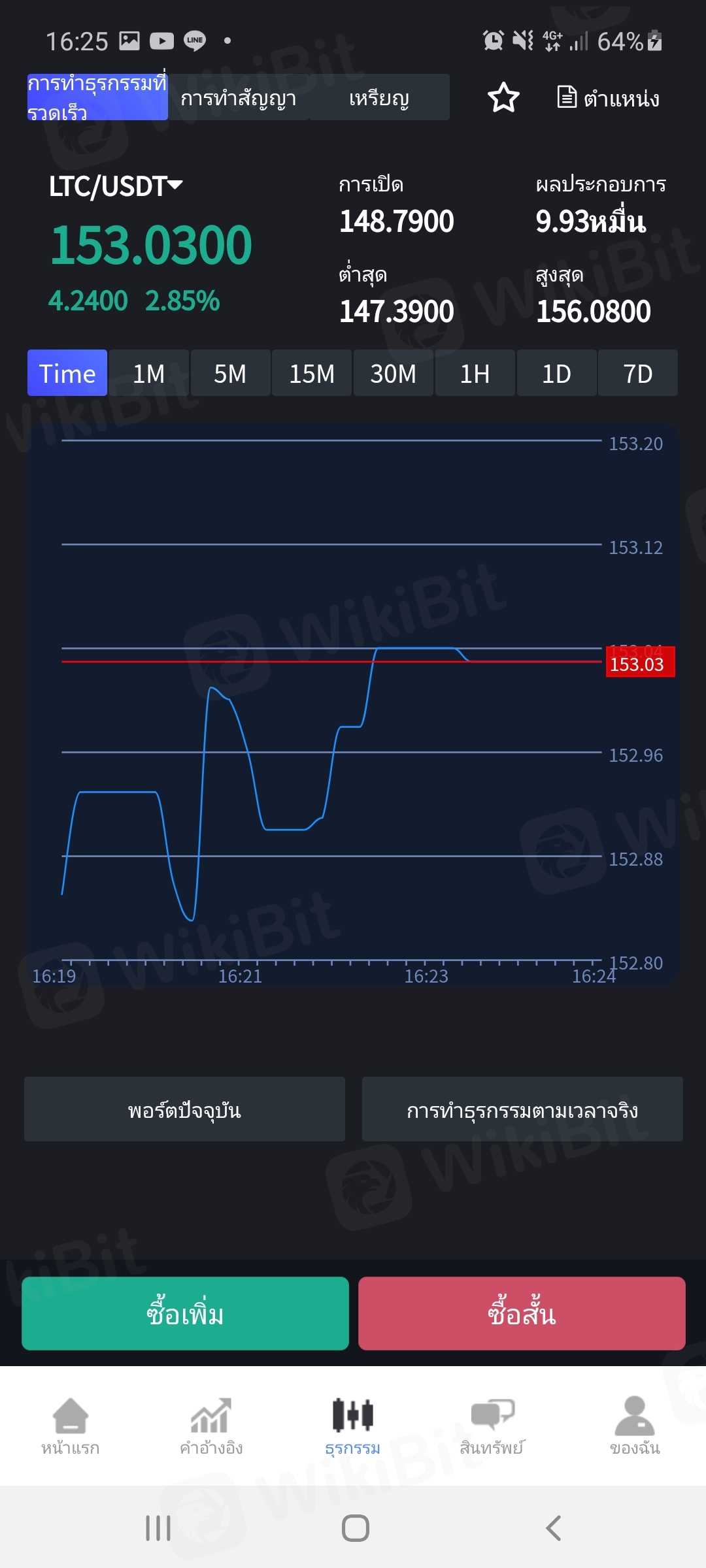Viewport: 706px width, 1568px height.
Task: Open the ตำแหน่ง positions page
Action: 608,98
